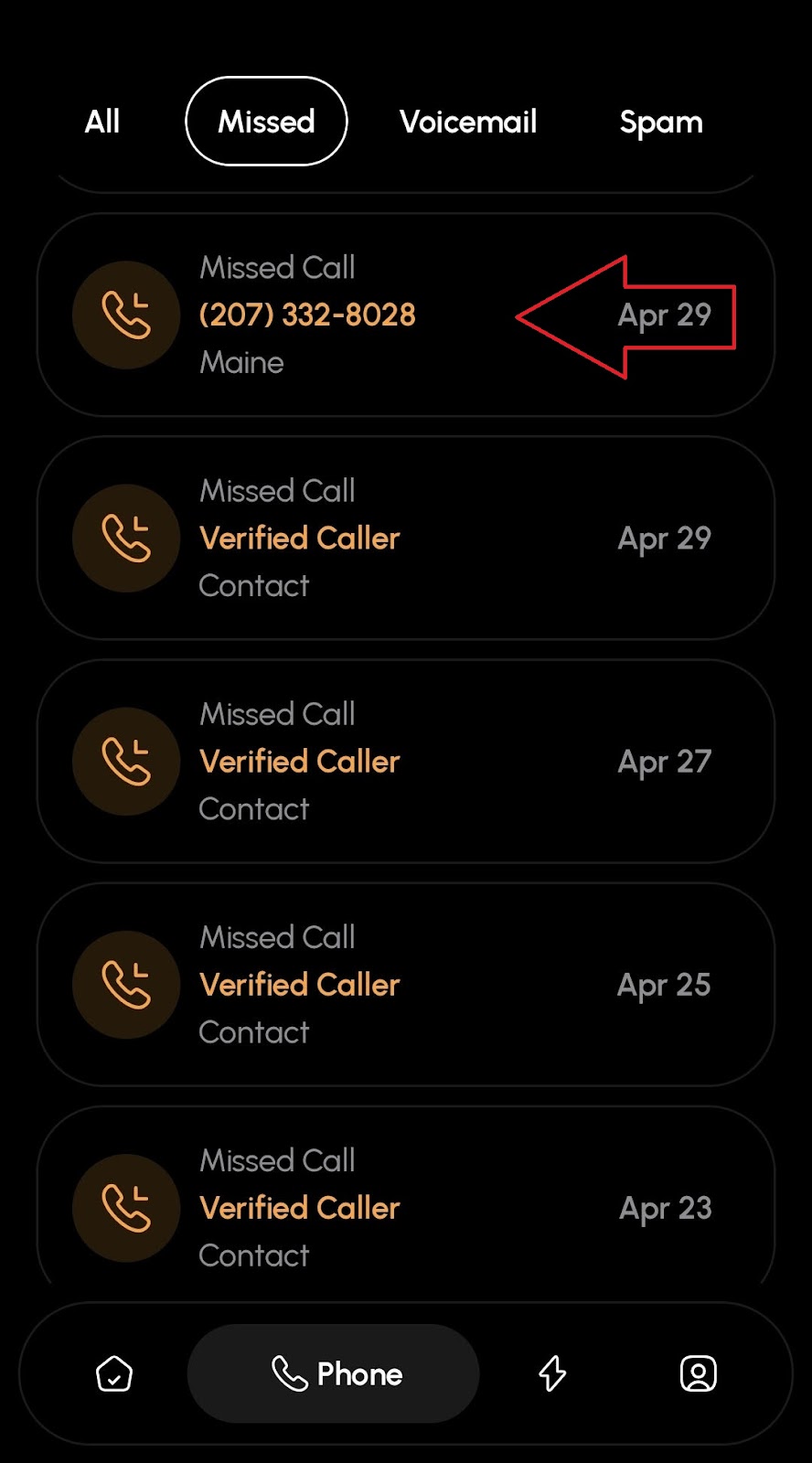The height and width of the screenshot is (1463, 812).
Task: Tap the call icon for (207) 332-8028
Action: (126, 315)
